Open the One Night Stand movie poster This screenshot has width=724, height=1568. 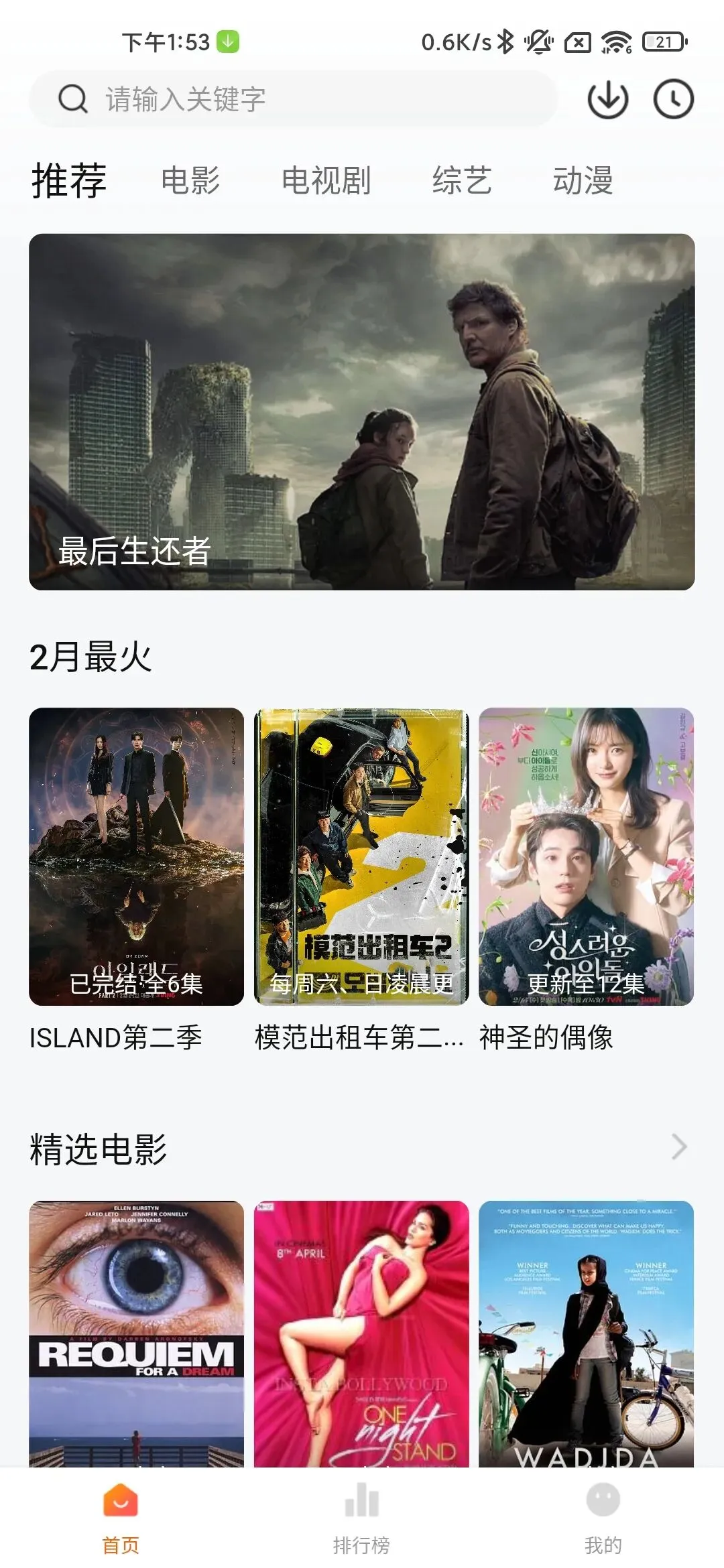pyautogui.click(x=361, y=1333)
